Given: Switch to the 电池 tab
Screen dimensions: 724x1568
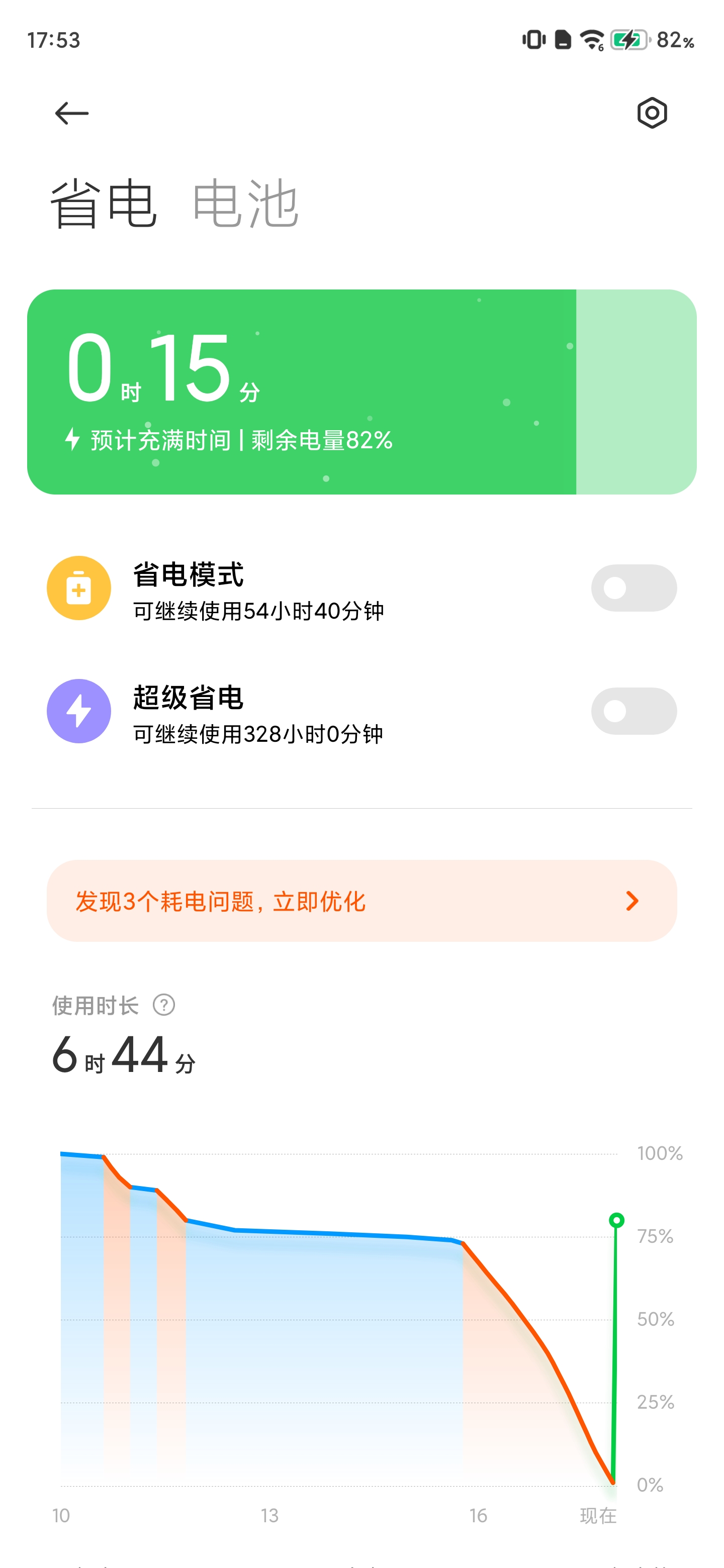Looking at the screenshot, I should [x=245, y=204].
